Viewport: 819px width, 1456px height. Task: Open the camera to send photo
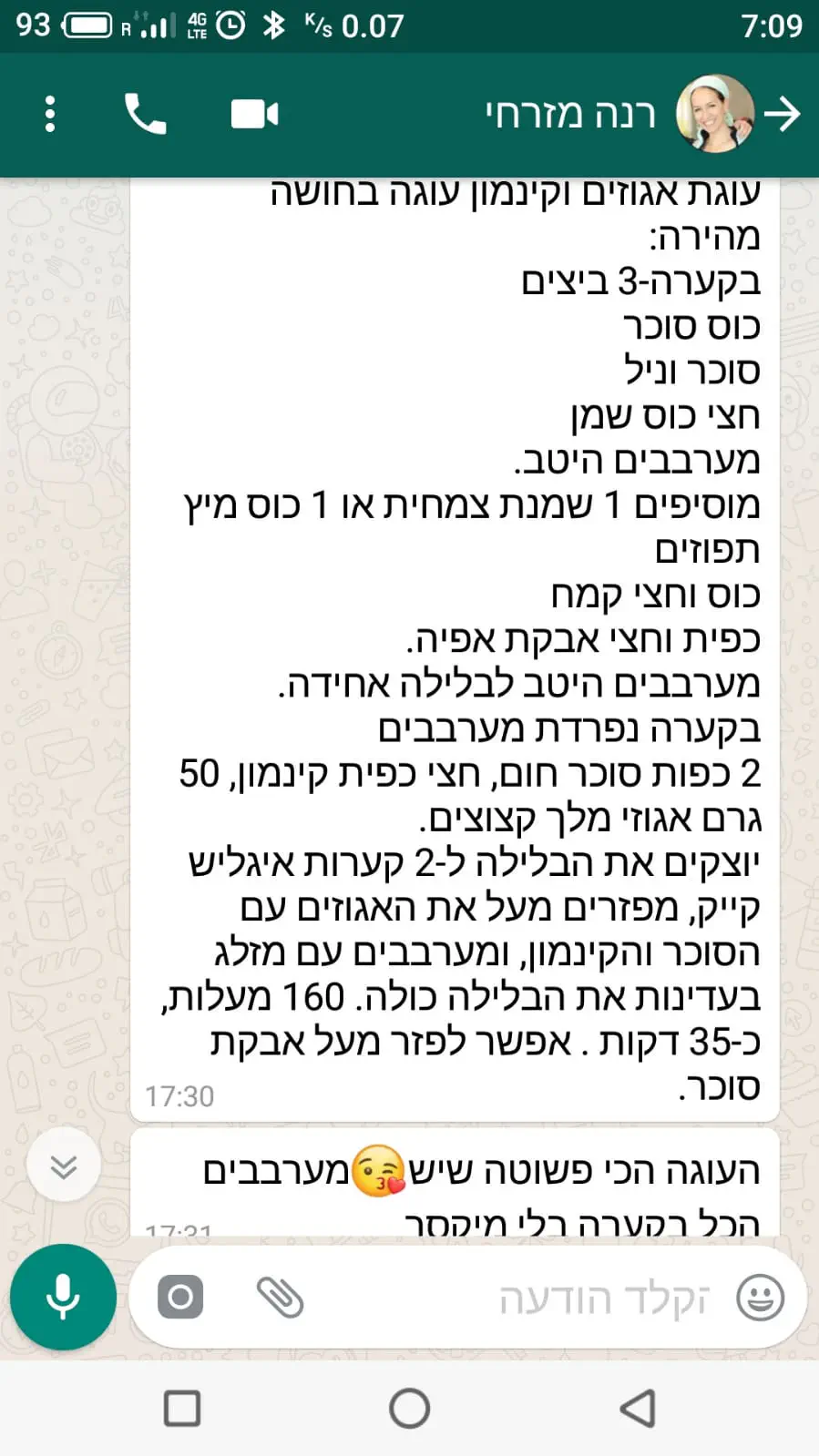coord(180,1297)
